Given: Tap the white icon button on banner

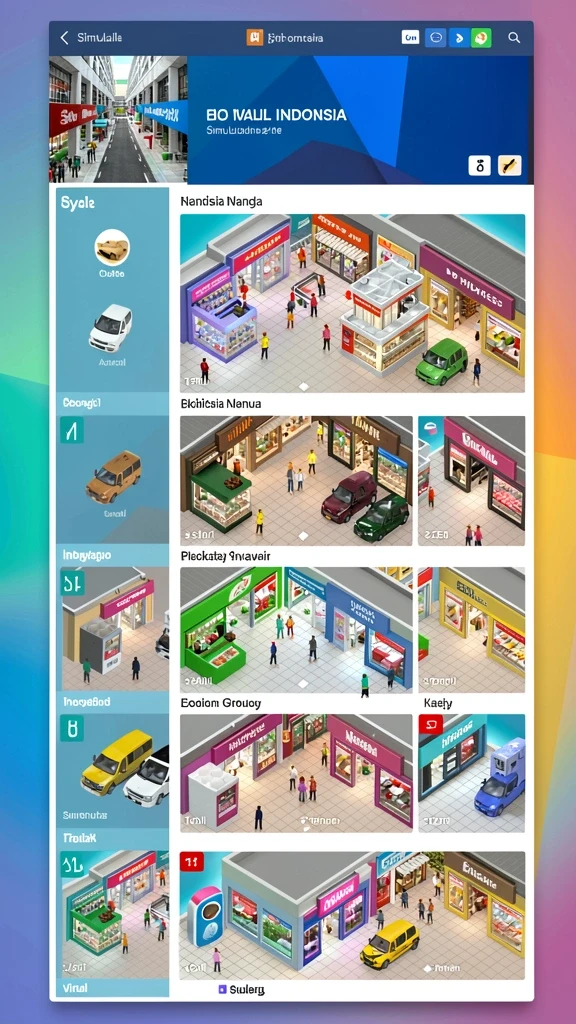Looking at the screenshot, I should [x=479, y=165].
